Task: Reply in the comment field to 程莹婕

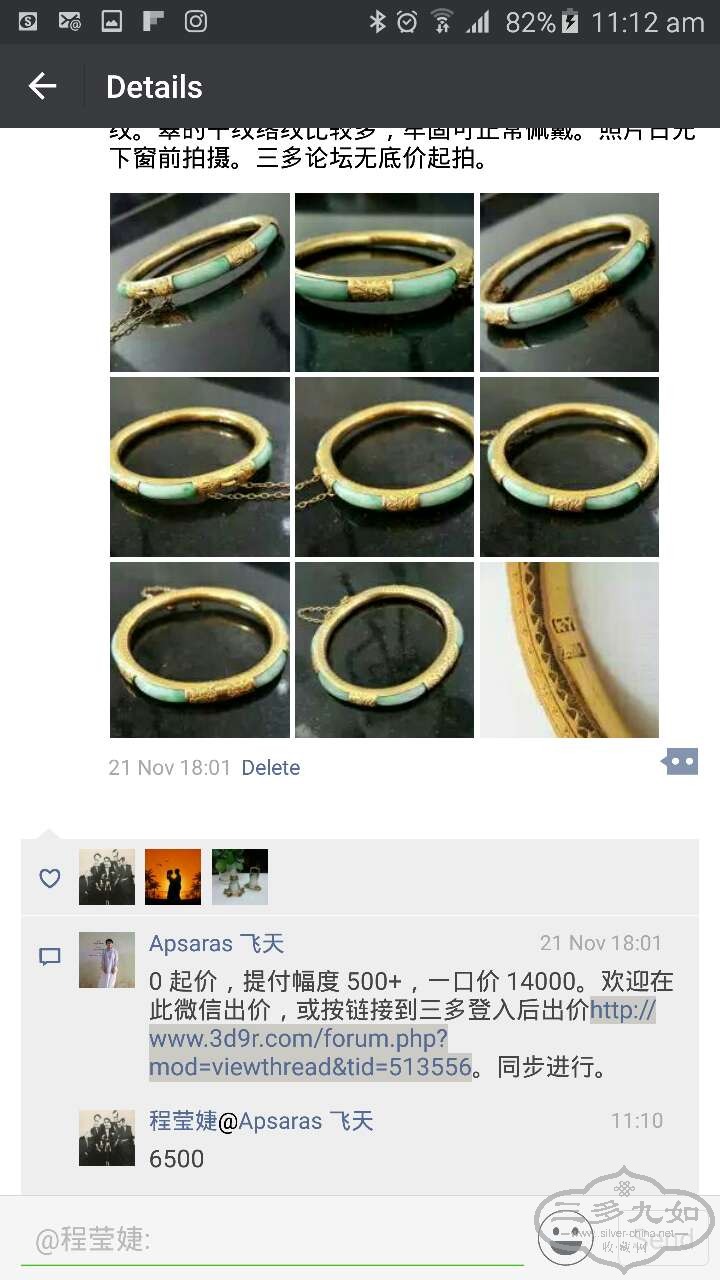Action: [270, 1240]
